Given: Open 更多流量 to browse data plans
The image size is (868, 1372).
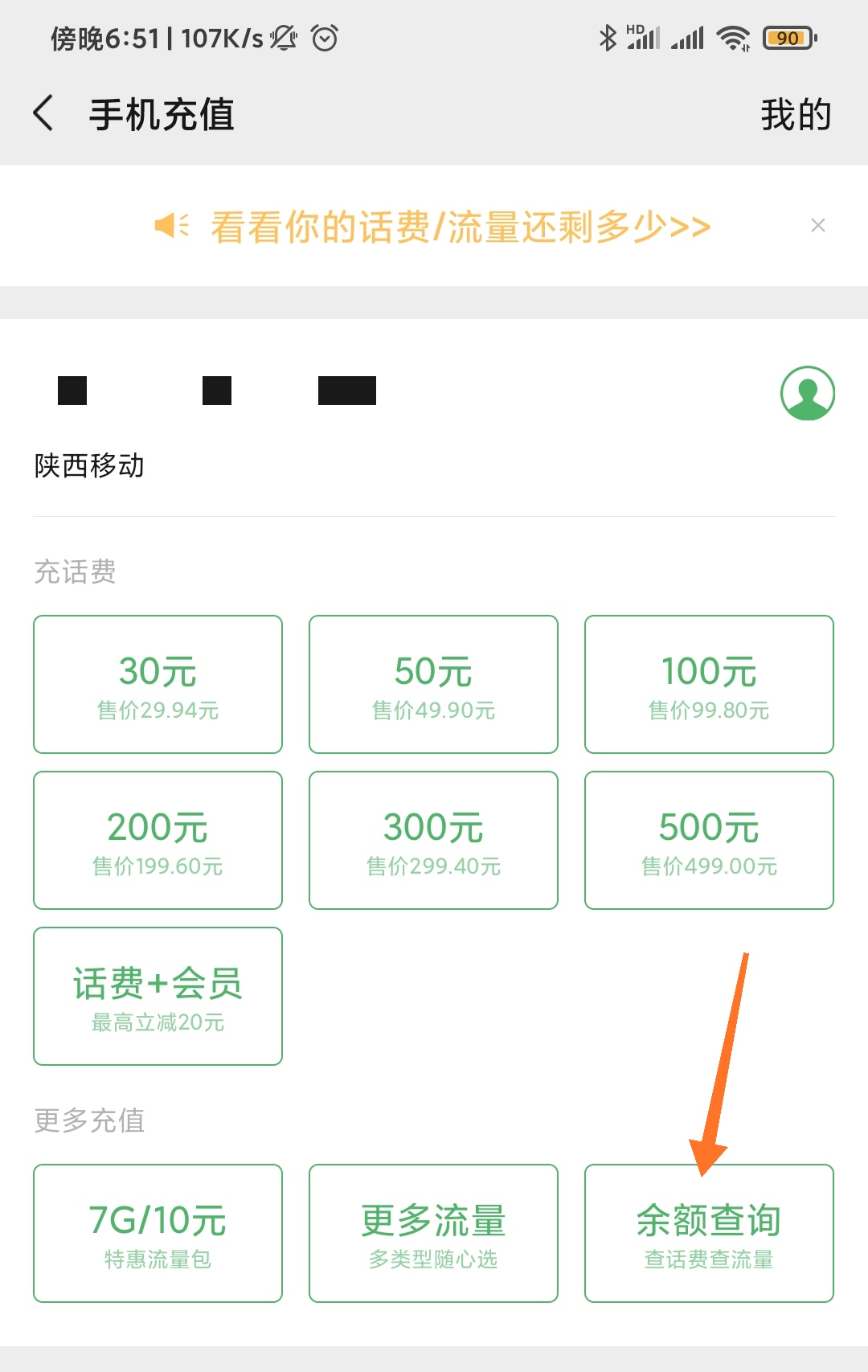Looking at the screenshot, I should pyautogui.click(x=432, y=1232).
